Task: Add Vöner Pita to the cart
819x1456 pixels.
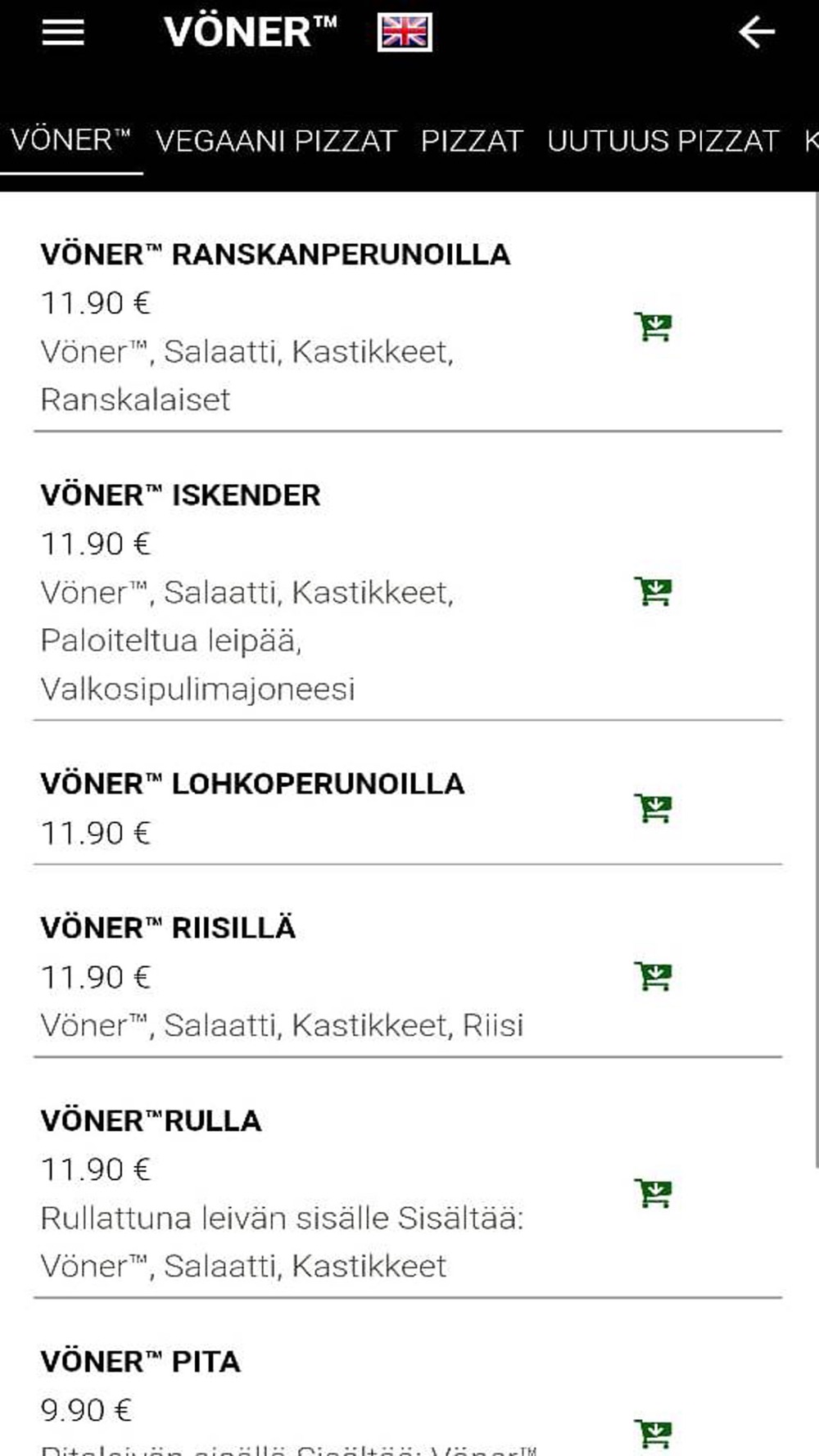Action: (x=654, y=1434)
